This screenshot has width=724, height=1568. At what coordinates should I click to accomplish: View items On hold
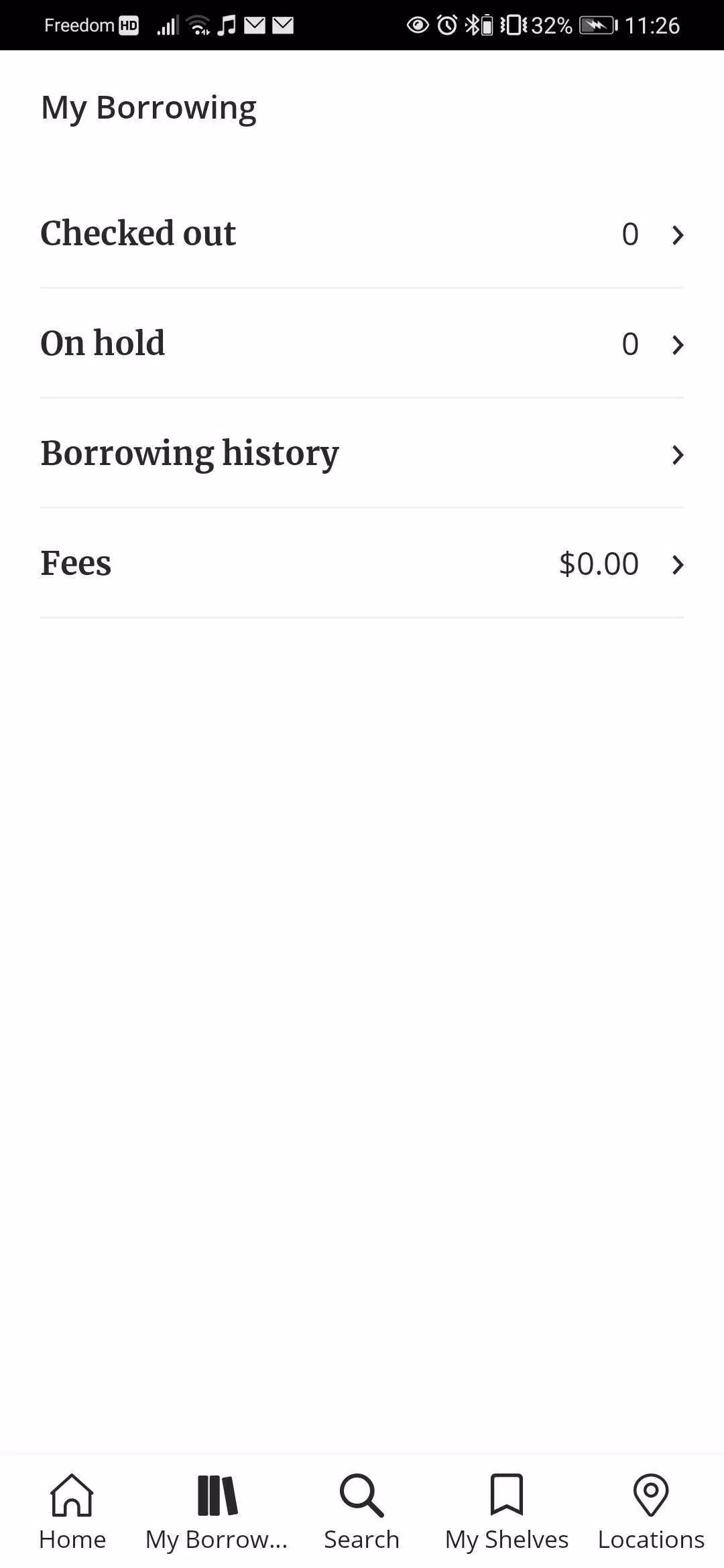362,344
